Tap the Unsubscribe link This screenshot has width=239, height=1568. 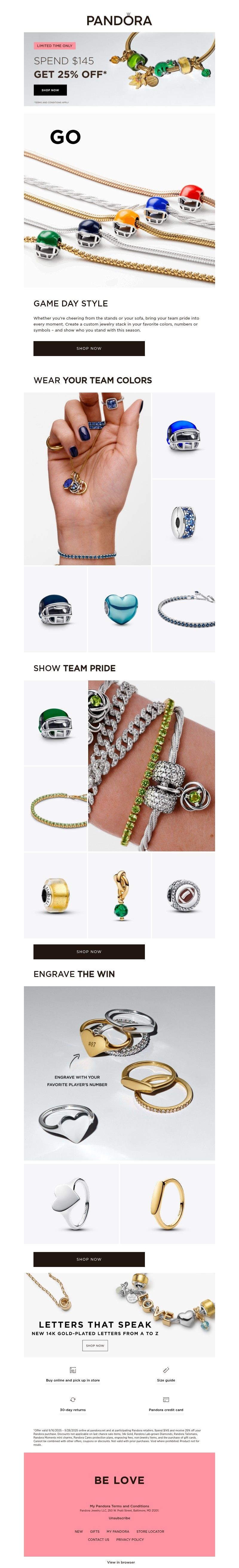pyautogui.click(x=119, y=1518)
